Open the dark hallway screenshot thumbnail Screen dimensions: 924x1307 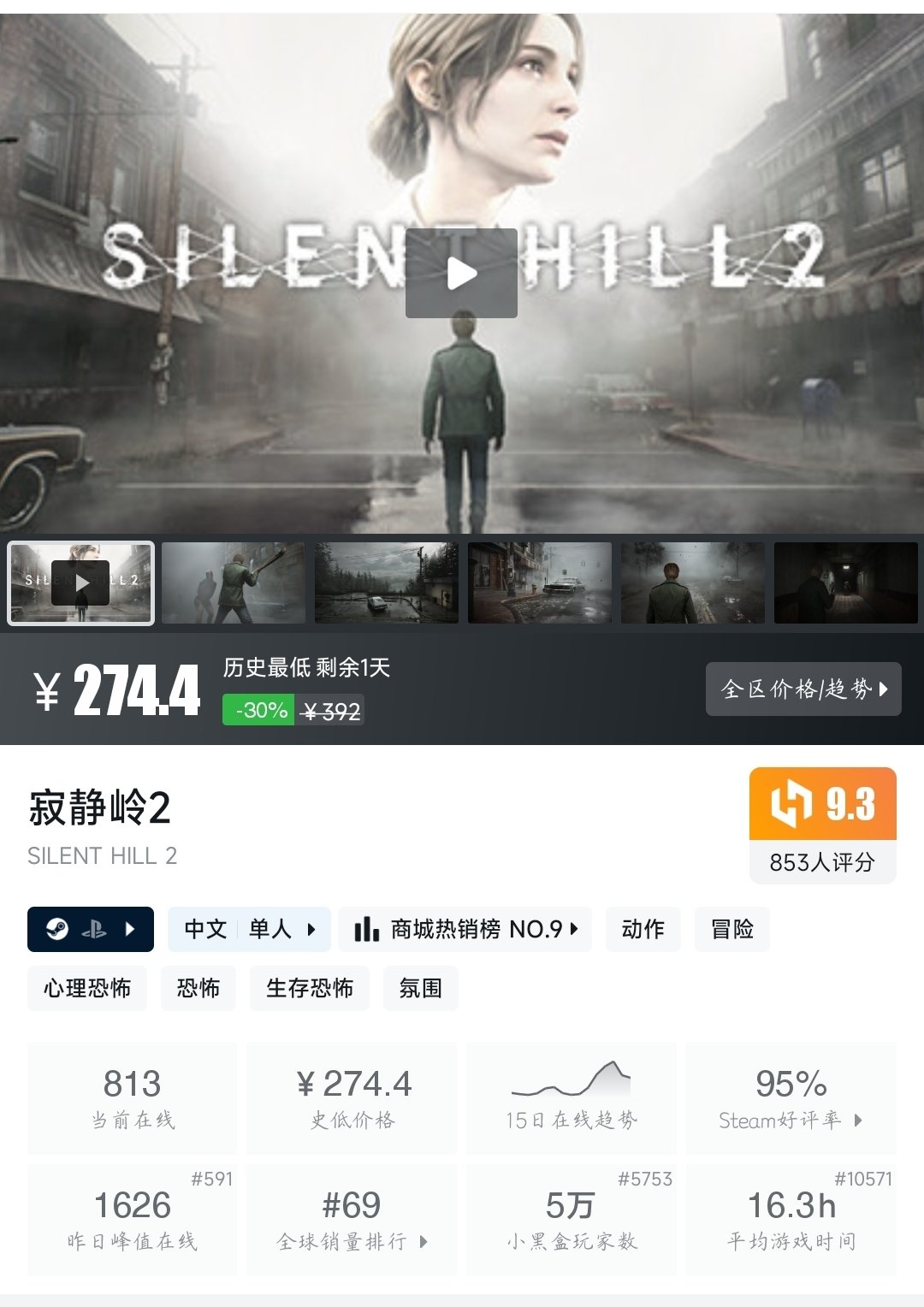[845, 583]
